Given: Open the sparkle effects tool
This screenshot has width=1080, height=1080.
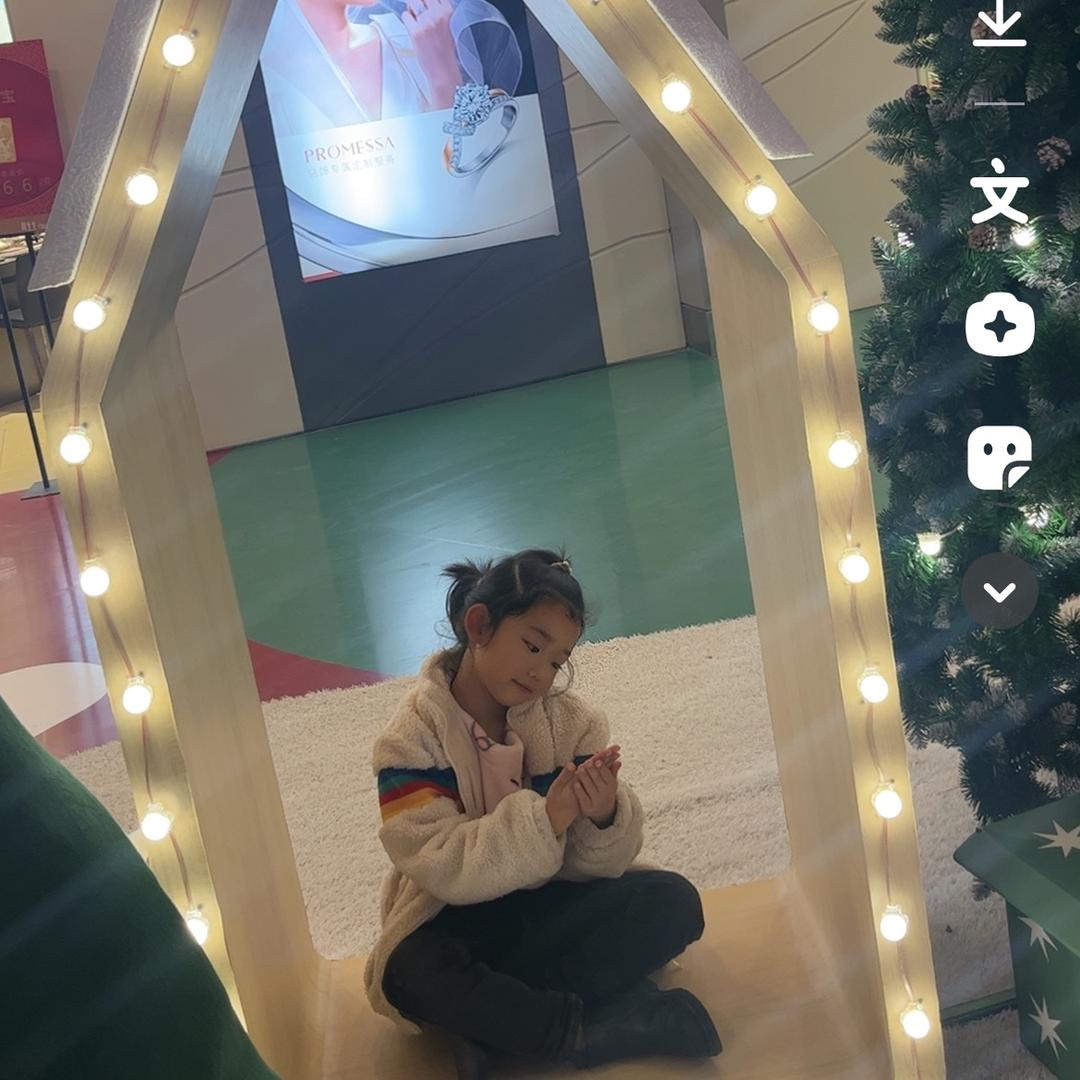Looking at the screenshot, I should [999, 325].
